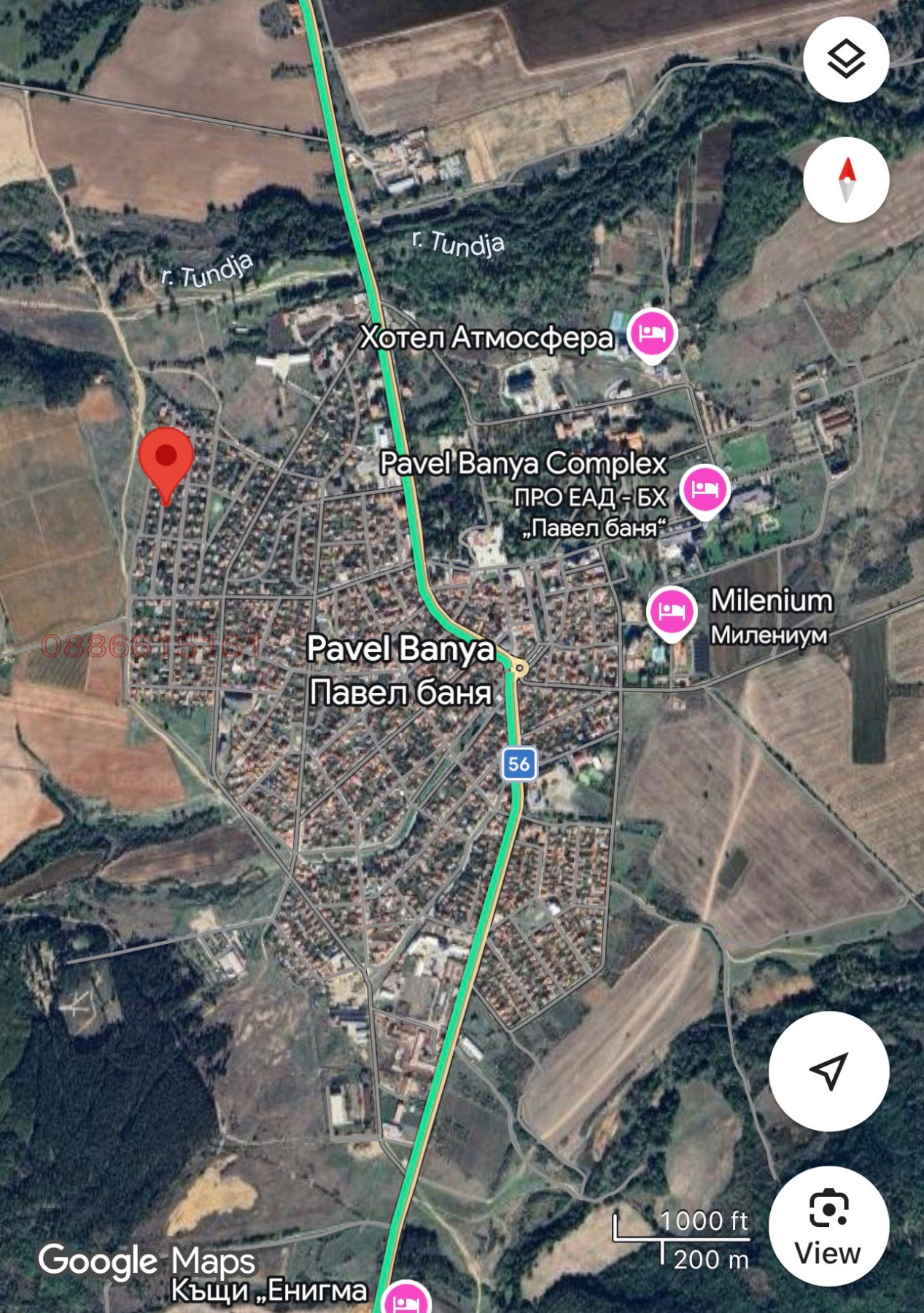
Task: Select the Хотел Атмосфера hotel marker
Action: click(x=651, y=333)
